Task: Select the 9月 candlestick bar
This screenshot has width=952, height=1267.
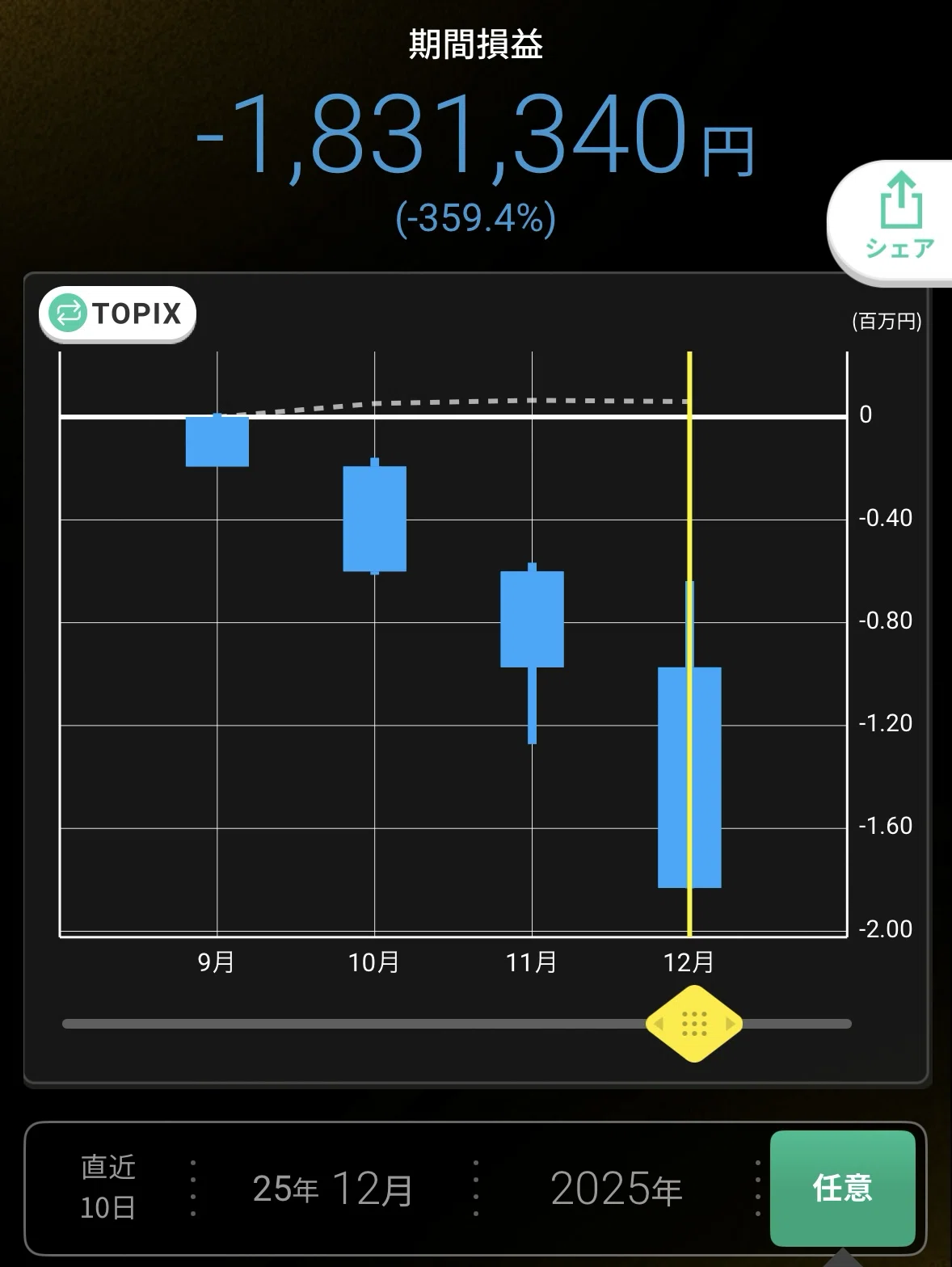Action: point(217,441)
